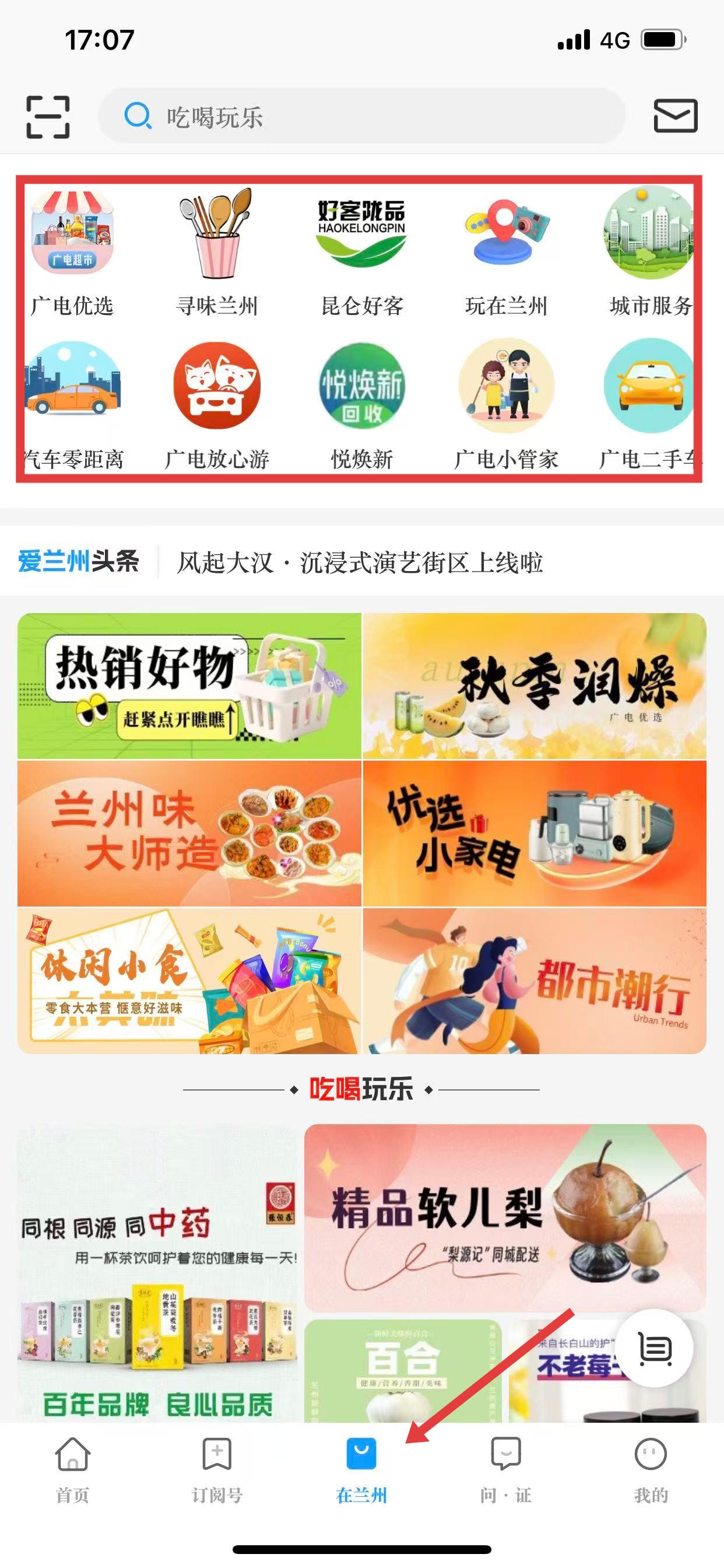The width and height of the screenshot is (724, 1568).
Task: Open the 精品软儿梨 promo card
Action: [x=505, y=1217]
